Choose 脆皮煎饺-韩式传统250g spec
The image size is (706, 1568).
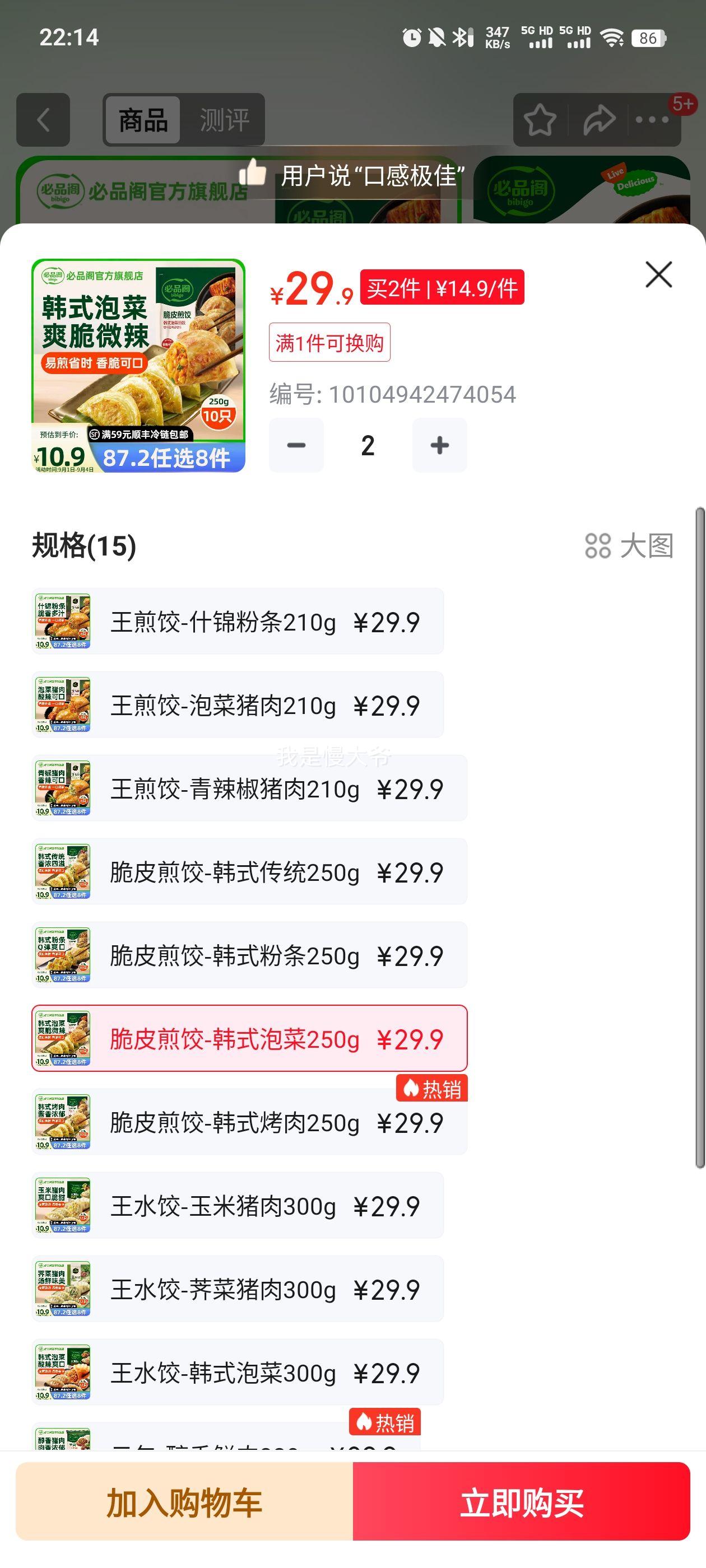[x=249, y=872]
